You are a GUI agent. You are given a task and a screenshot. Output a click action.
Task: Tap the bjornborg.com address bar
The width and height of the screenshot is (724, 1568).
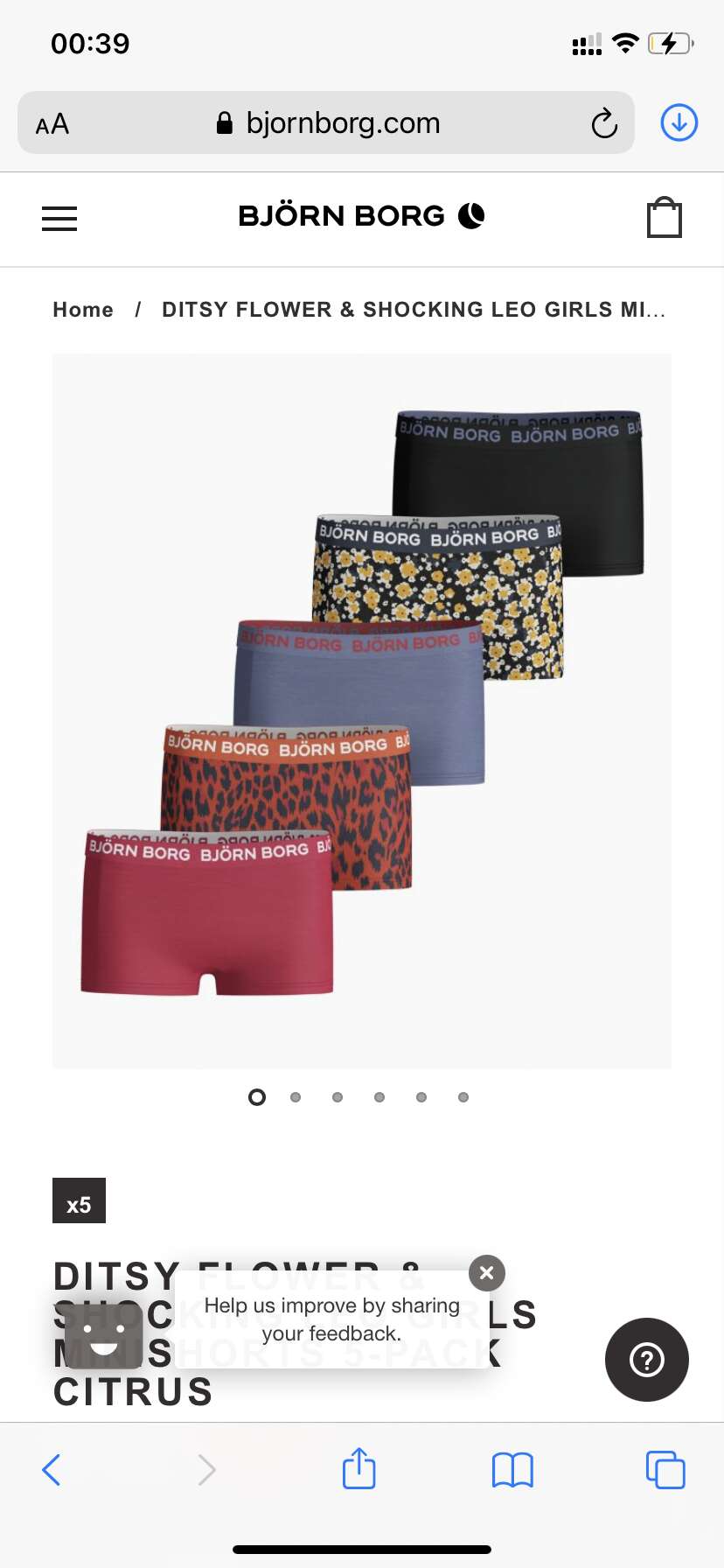pyautogui.click(x=326, y=122)
